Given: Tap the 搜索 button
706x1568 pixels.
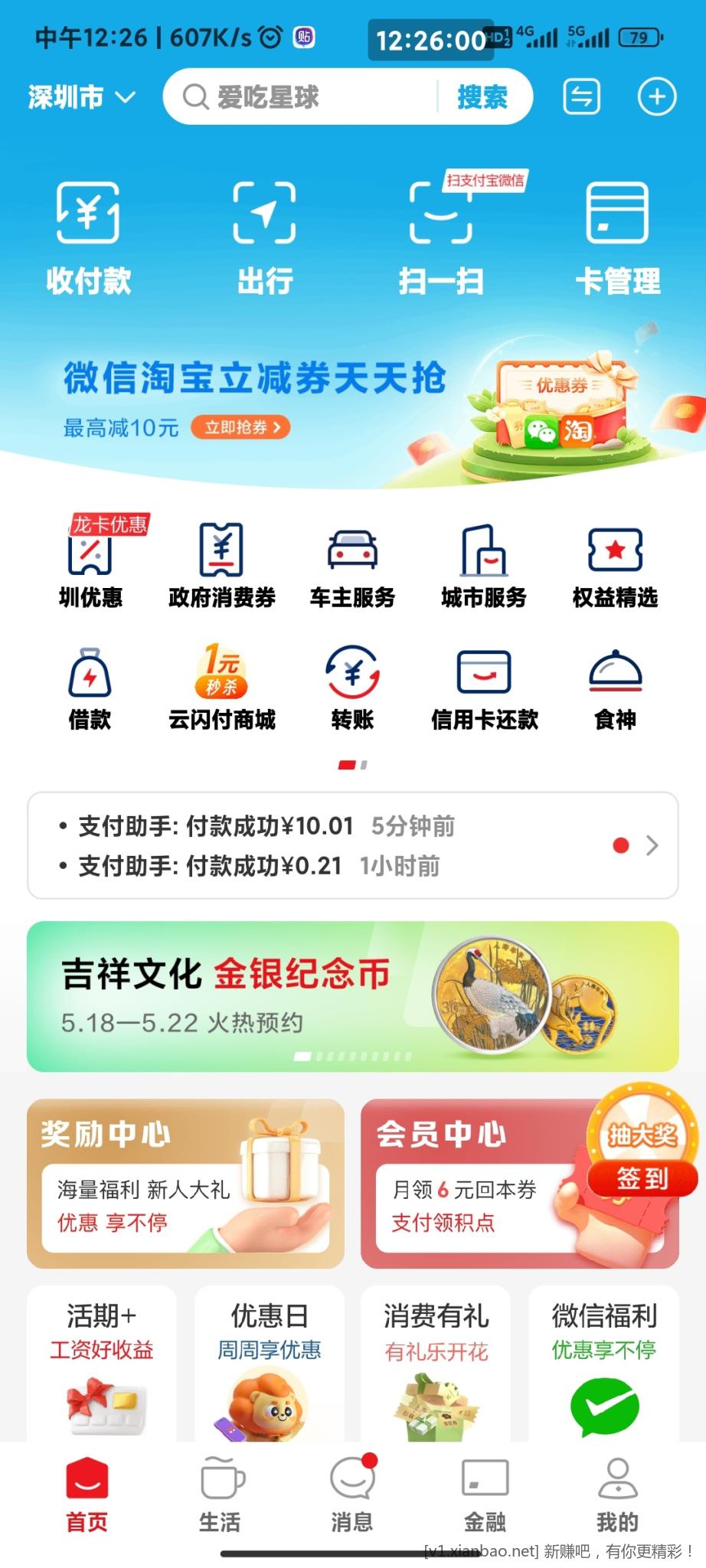Looking at the screenshot, I should coord(482,97).
